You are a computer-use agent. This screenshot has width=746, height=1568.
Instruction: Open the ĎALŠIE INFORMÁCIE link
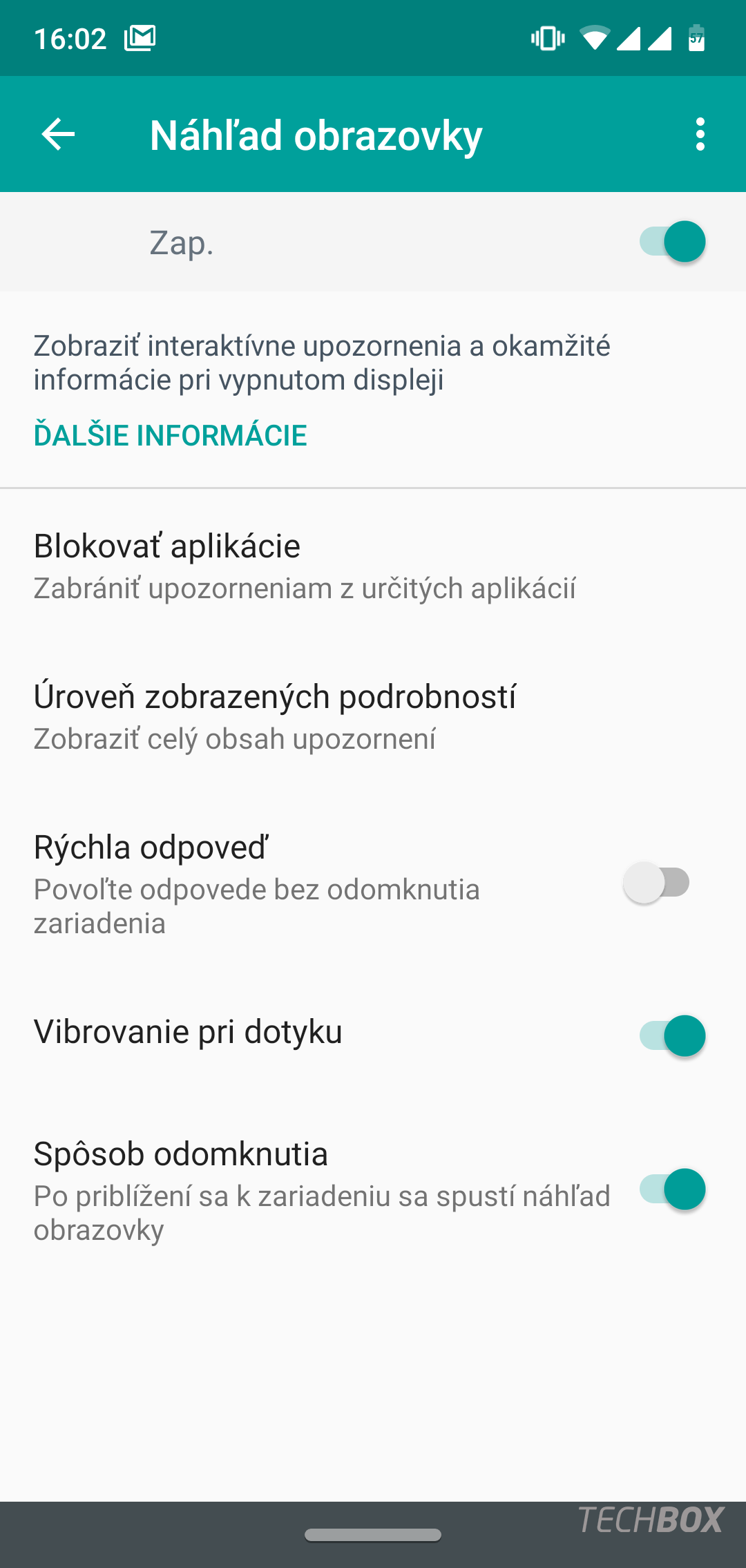pyautogui.click(x=170, y=435)
